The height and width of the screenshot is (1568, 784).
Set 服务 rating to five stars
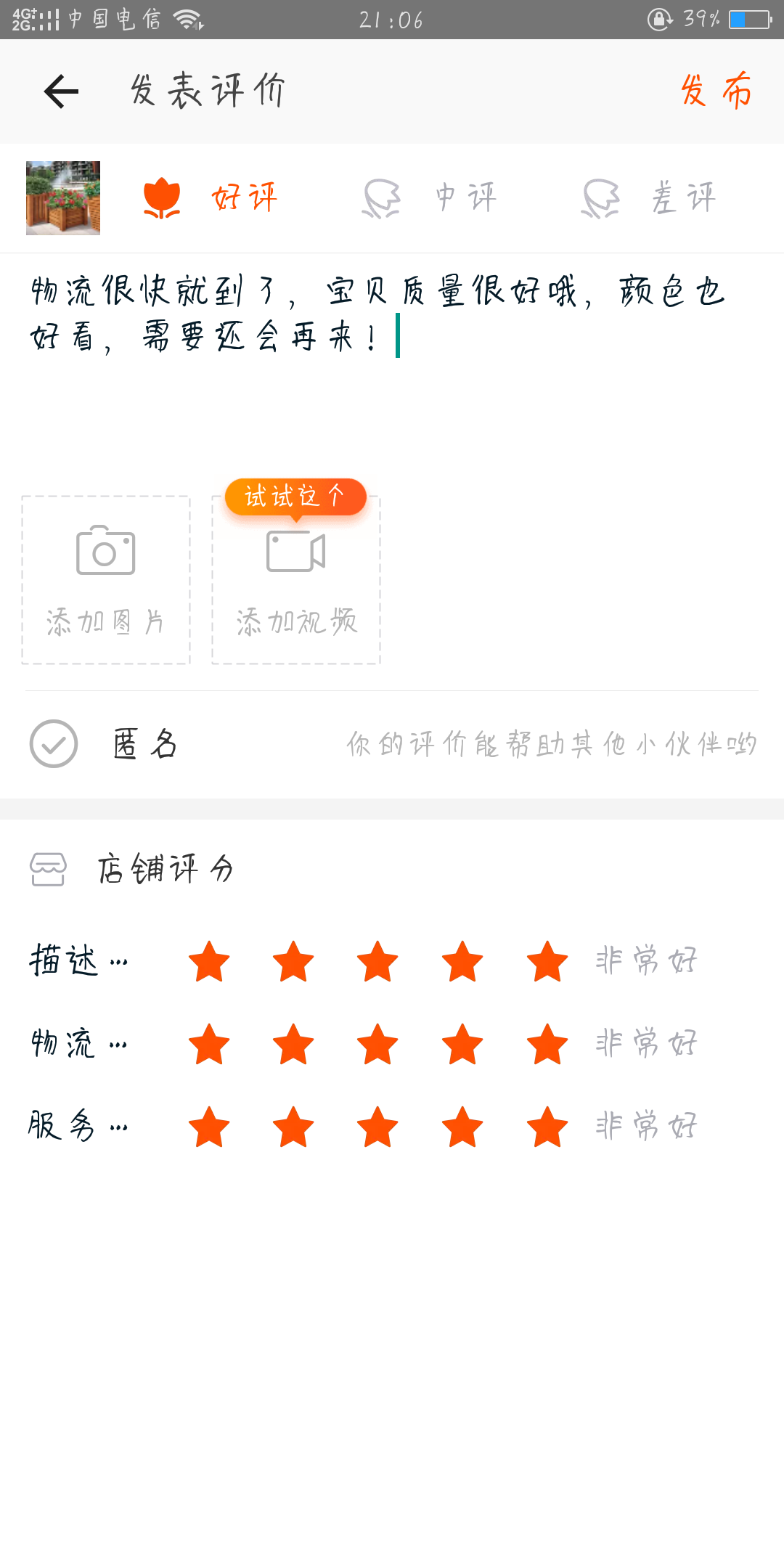(547, 1127)
